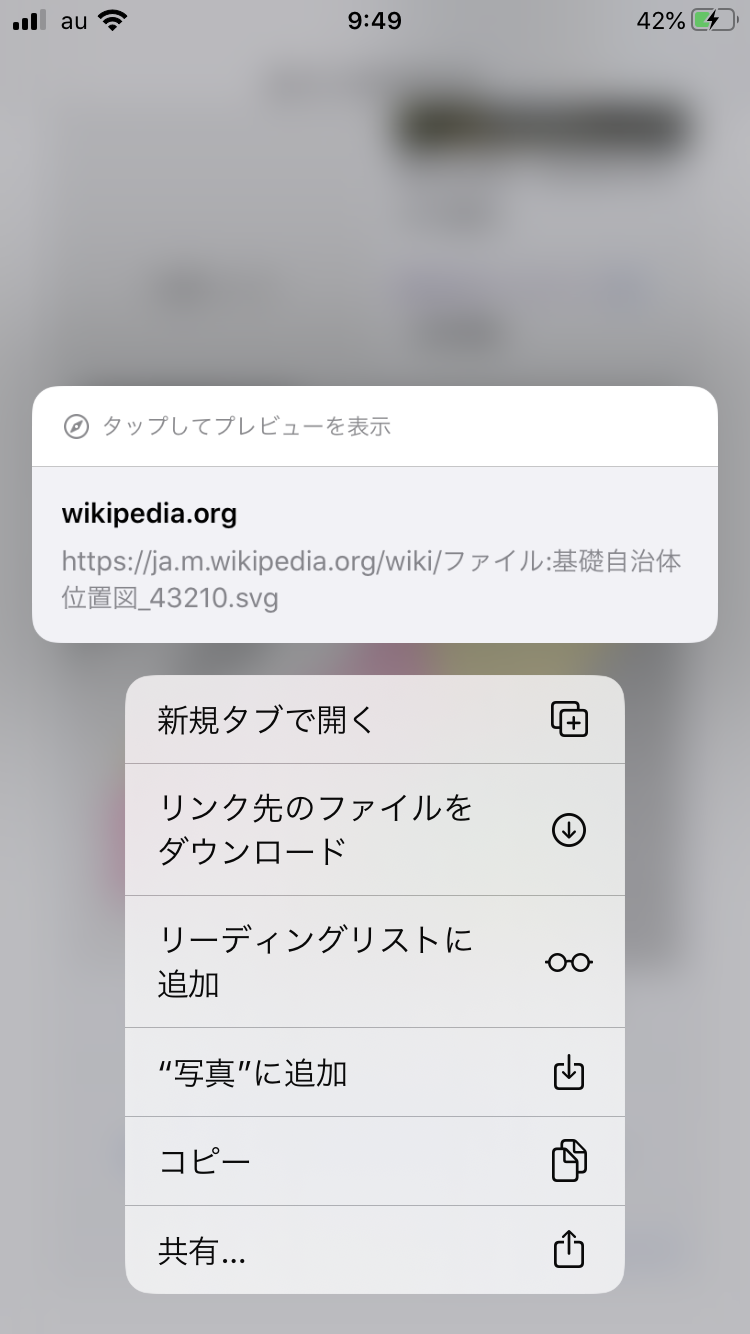The image size is (750, 1334).
Task: Select 新規タブで開く to open in new tab
Action: [x=374, y=720]
